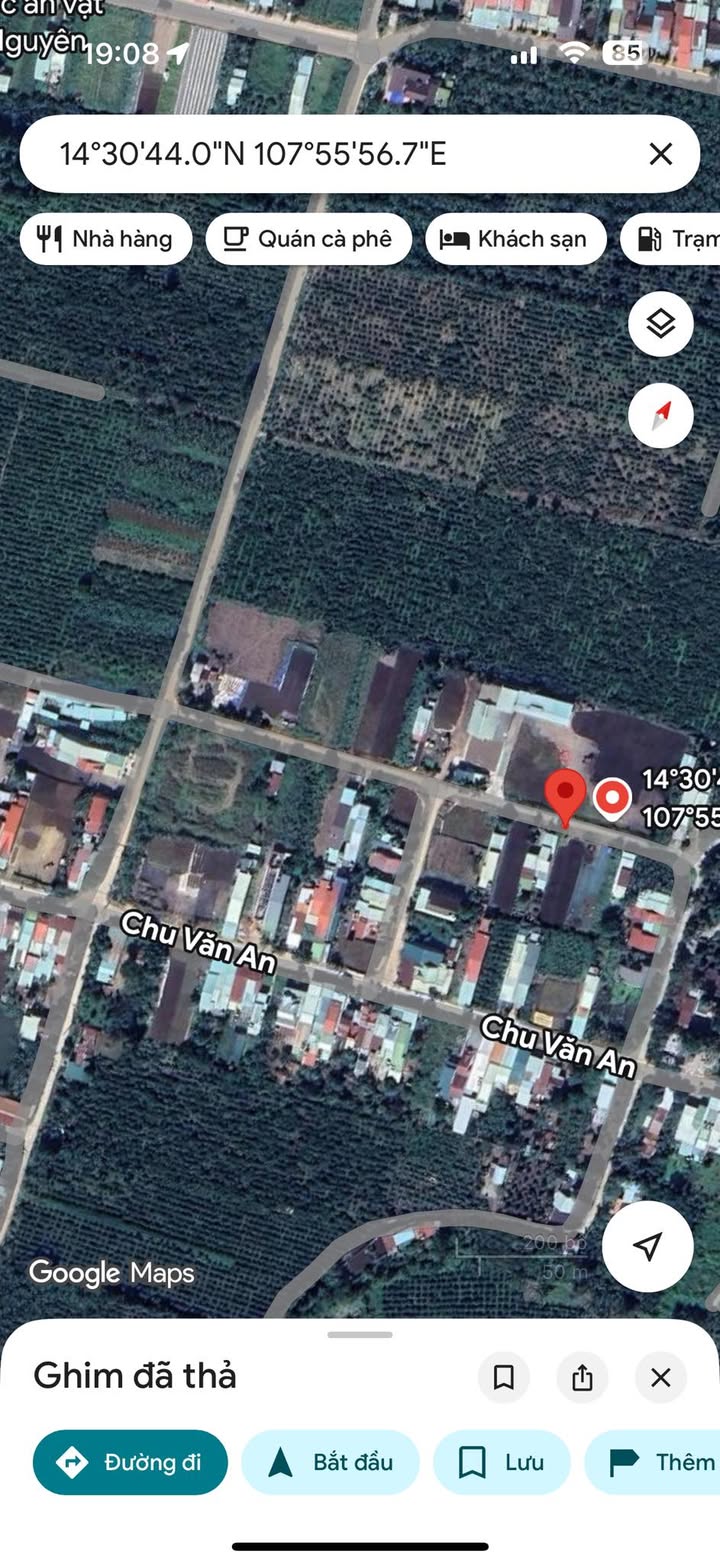Open the map layers button
The height and width of the screenshot is (1564, 720).
(x=660, y=324)
